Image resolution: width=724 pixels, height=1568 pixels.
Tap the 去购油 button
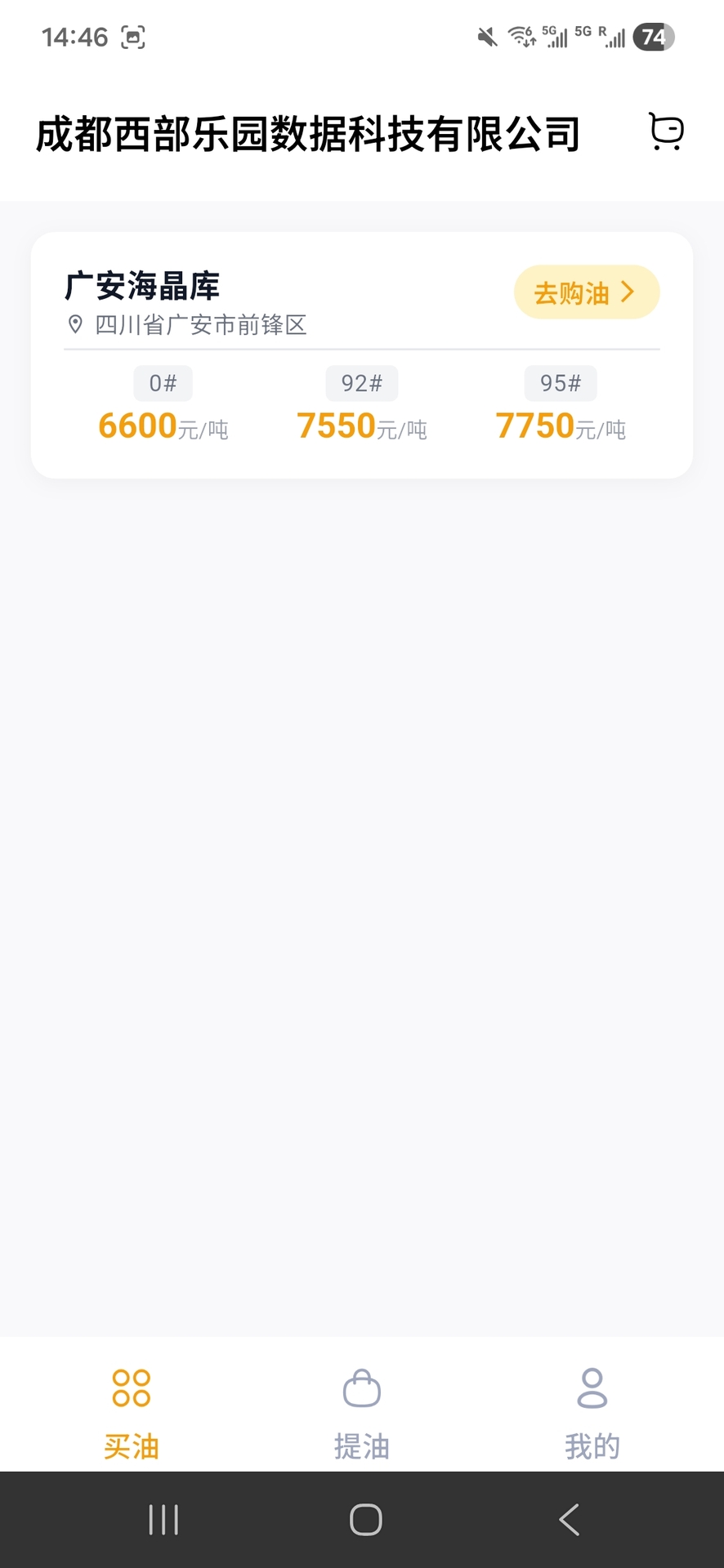[586, 292]
